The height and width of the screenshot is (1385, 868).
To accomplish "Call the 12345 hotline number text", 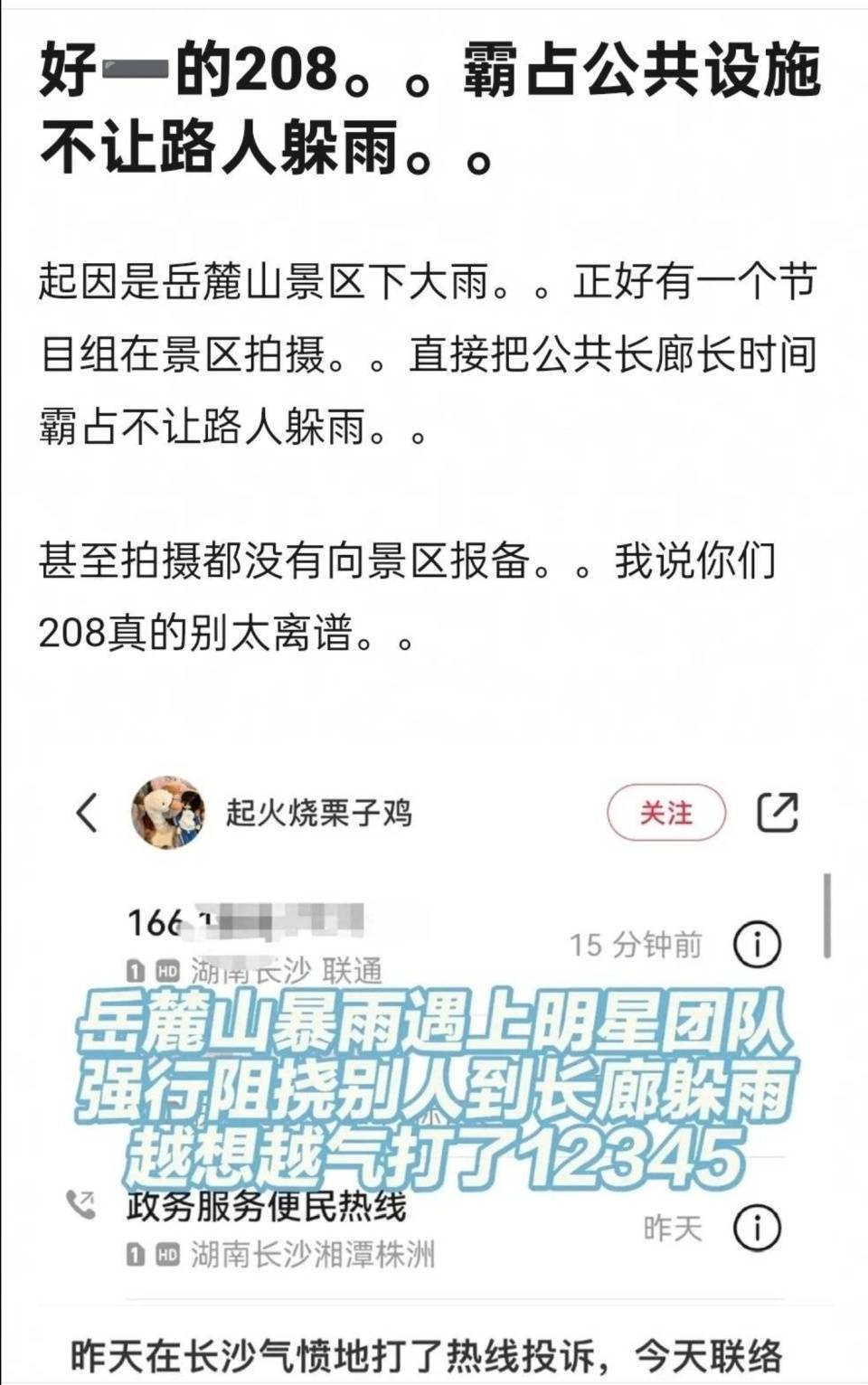I will (633, 1155).
